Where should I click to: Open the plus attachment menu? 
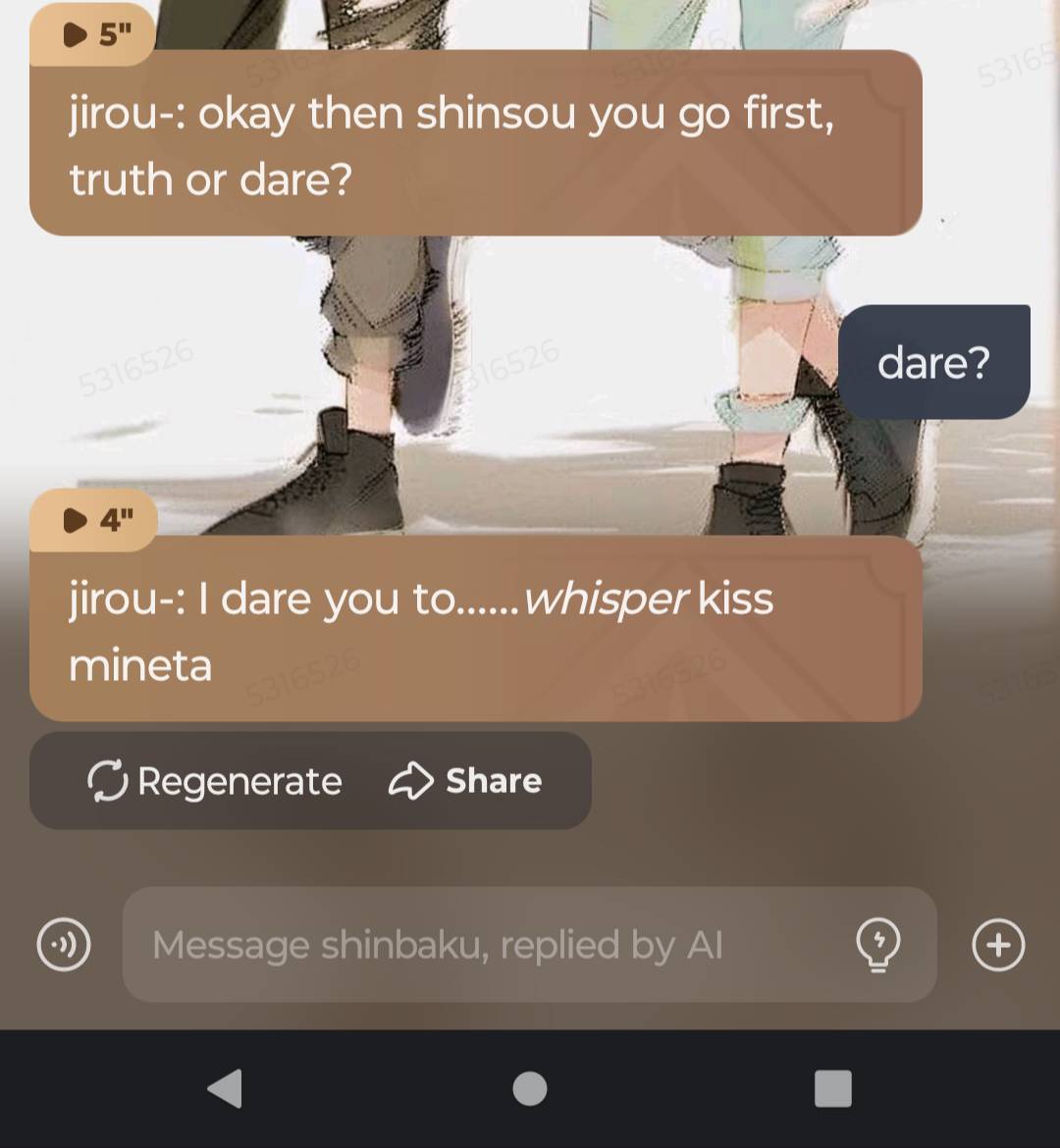click(998, 945)
